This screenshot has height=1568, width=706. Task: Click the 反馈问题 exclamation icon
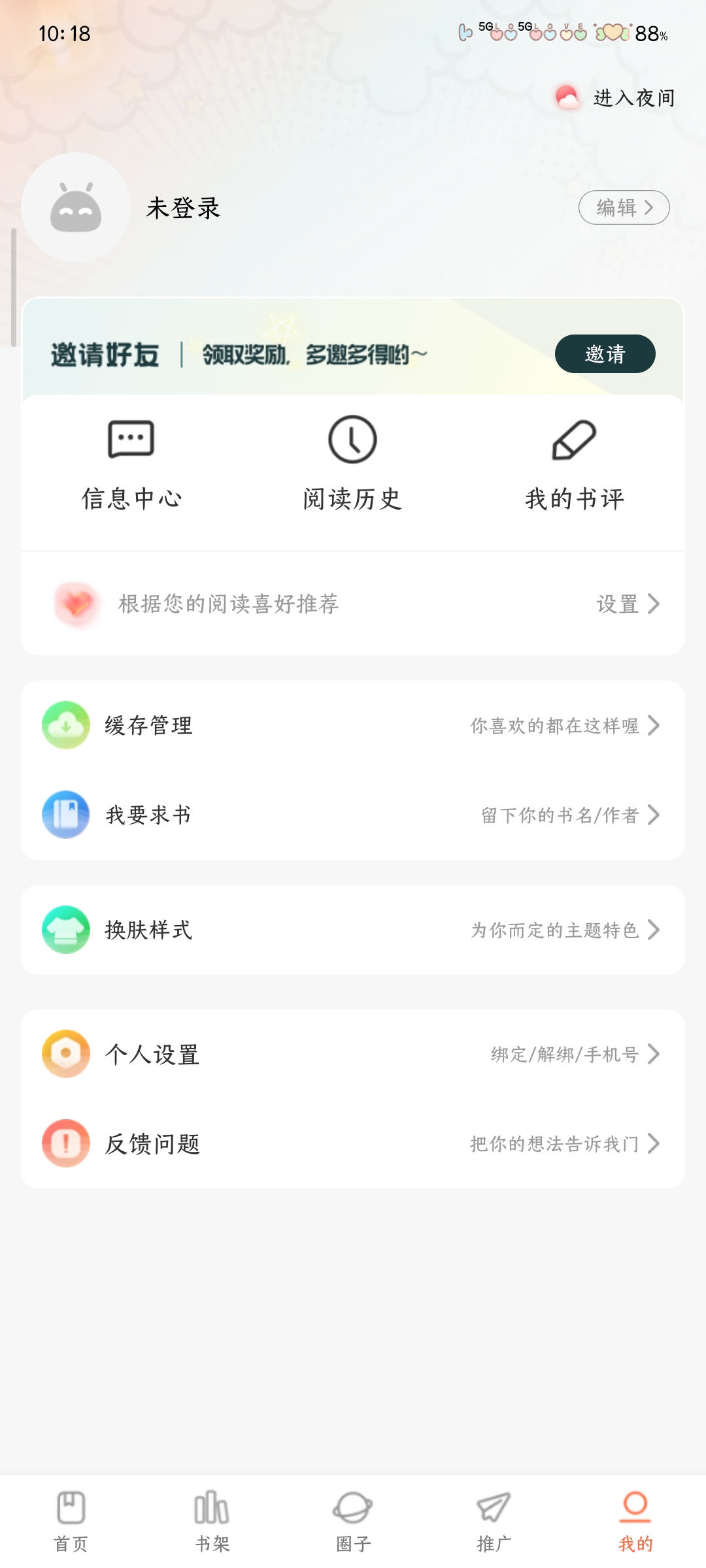tap(65, 1143)
